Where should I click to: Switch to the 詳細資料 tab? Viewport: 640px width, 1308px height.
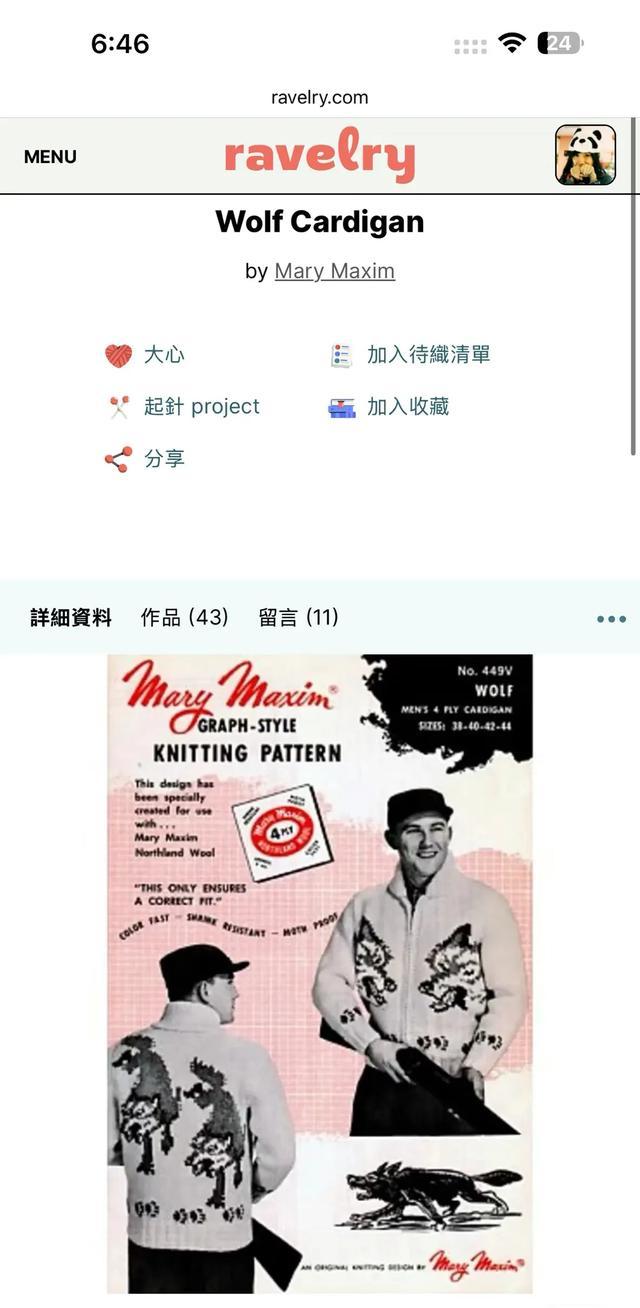(70, 618)
